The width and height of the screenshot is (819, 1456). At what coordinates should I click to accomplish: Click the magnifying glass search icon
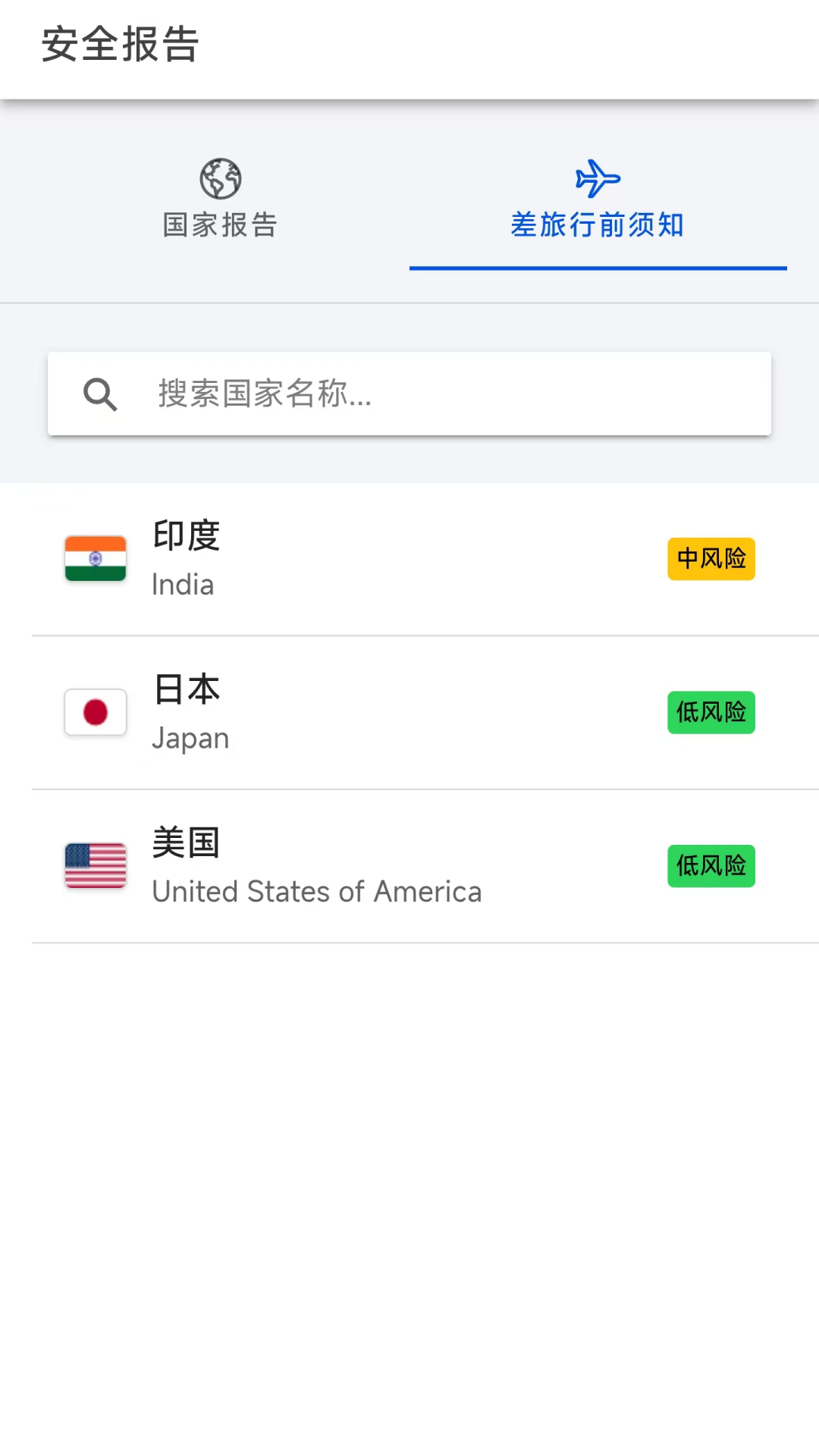[x=100, y=394]
